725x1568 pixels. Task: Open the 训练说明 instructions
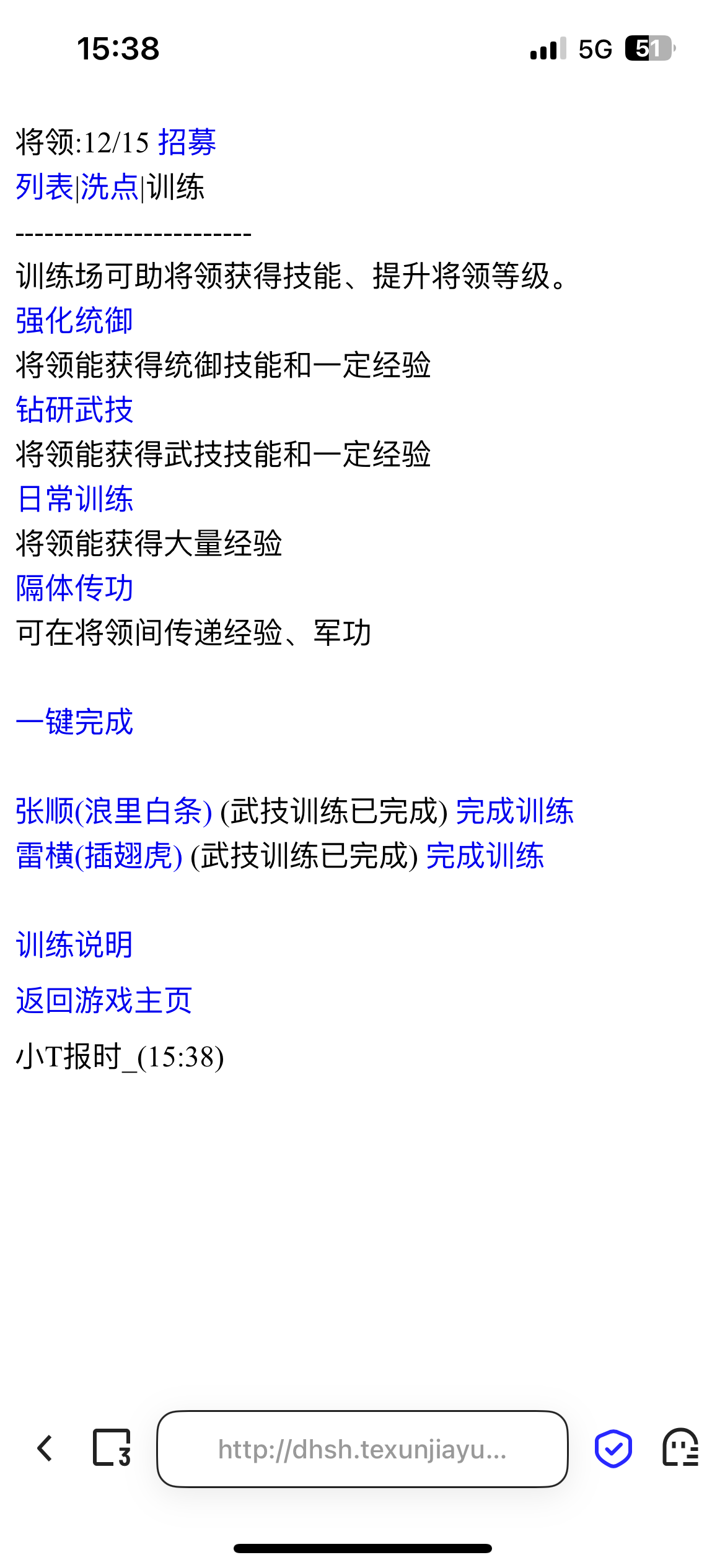click(x=74, y=945)
